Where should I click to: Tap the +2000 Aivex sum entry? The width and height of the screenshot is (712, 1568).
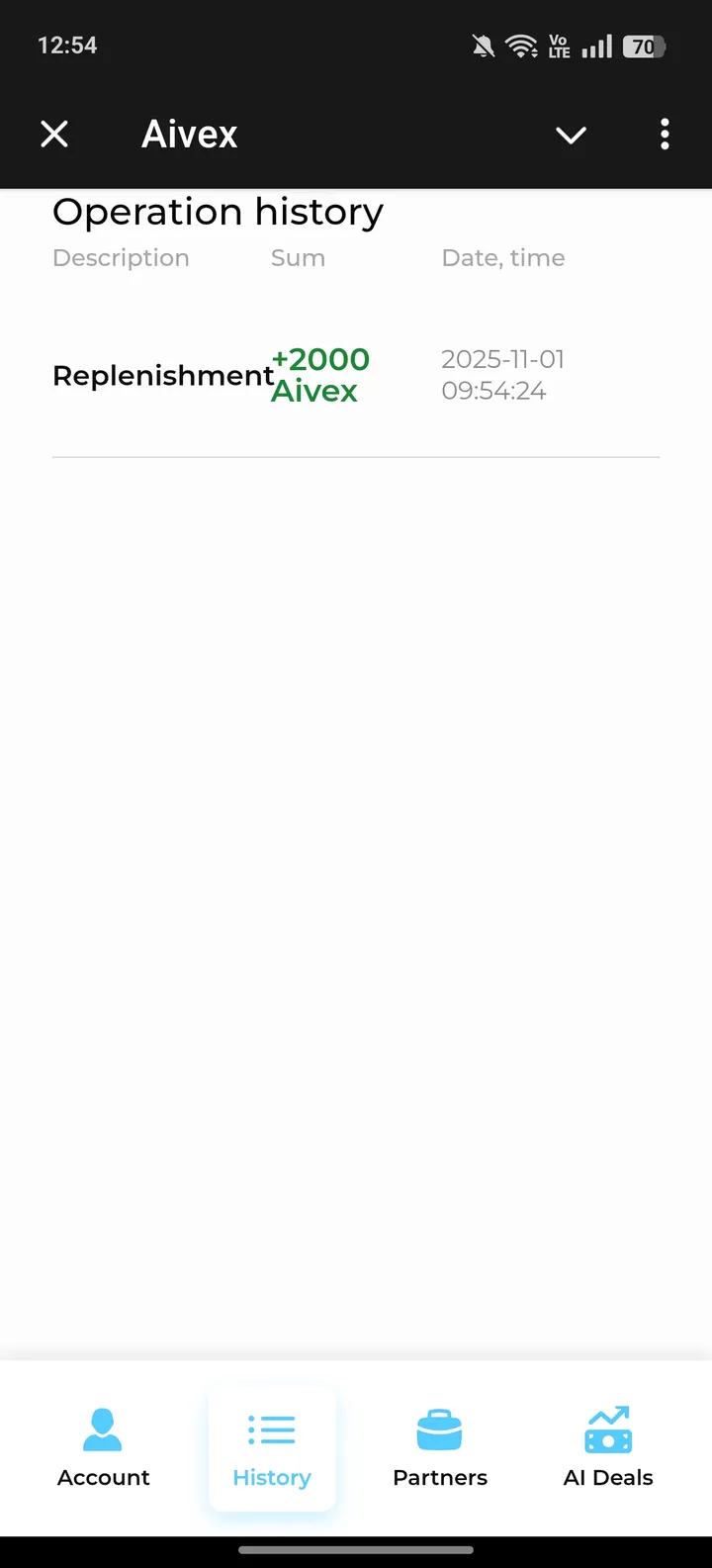point(318,375)
